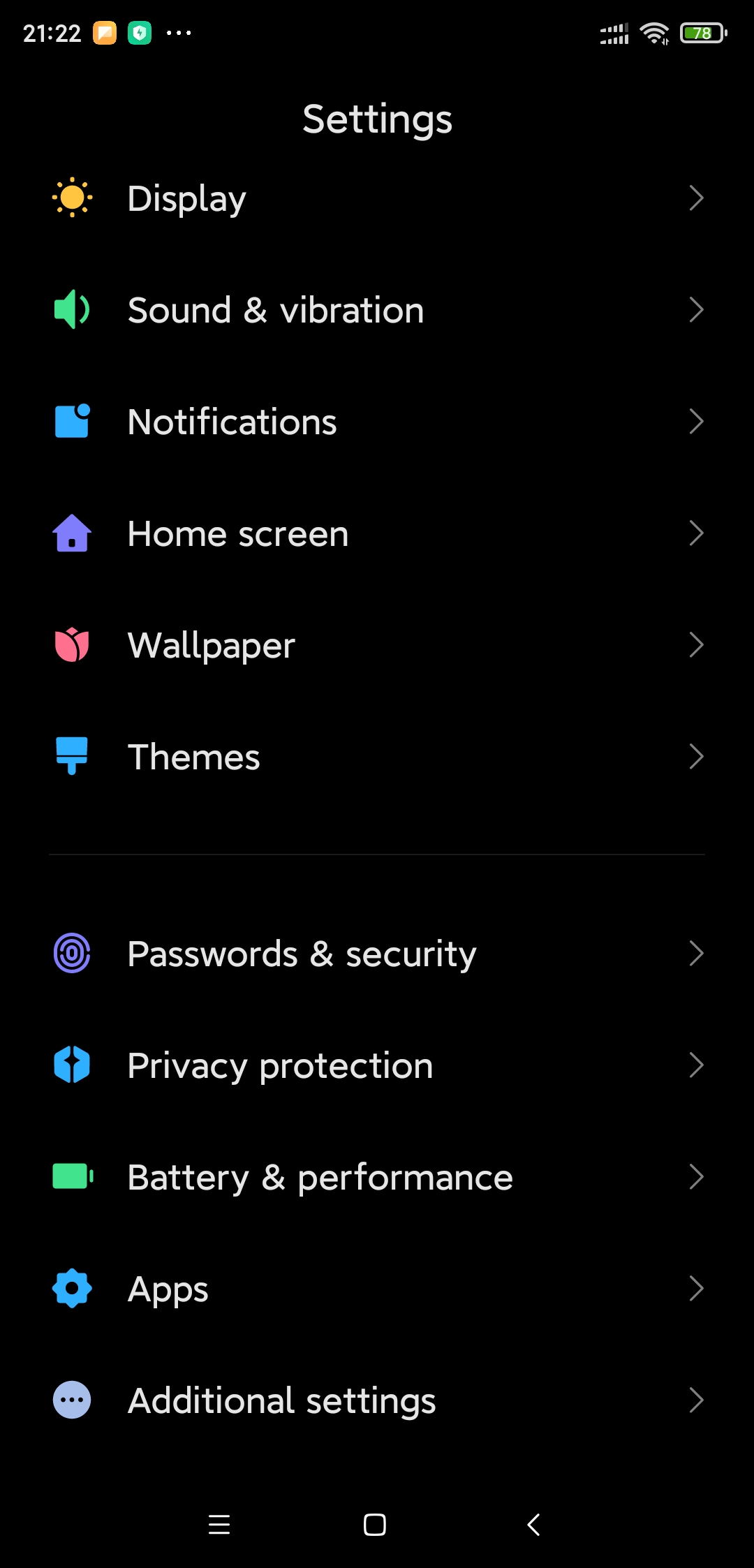Image resolution: width=754 pixels, height=1568 pixels.
Task: Open Battery & performance
Action: 377,1177
